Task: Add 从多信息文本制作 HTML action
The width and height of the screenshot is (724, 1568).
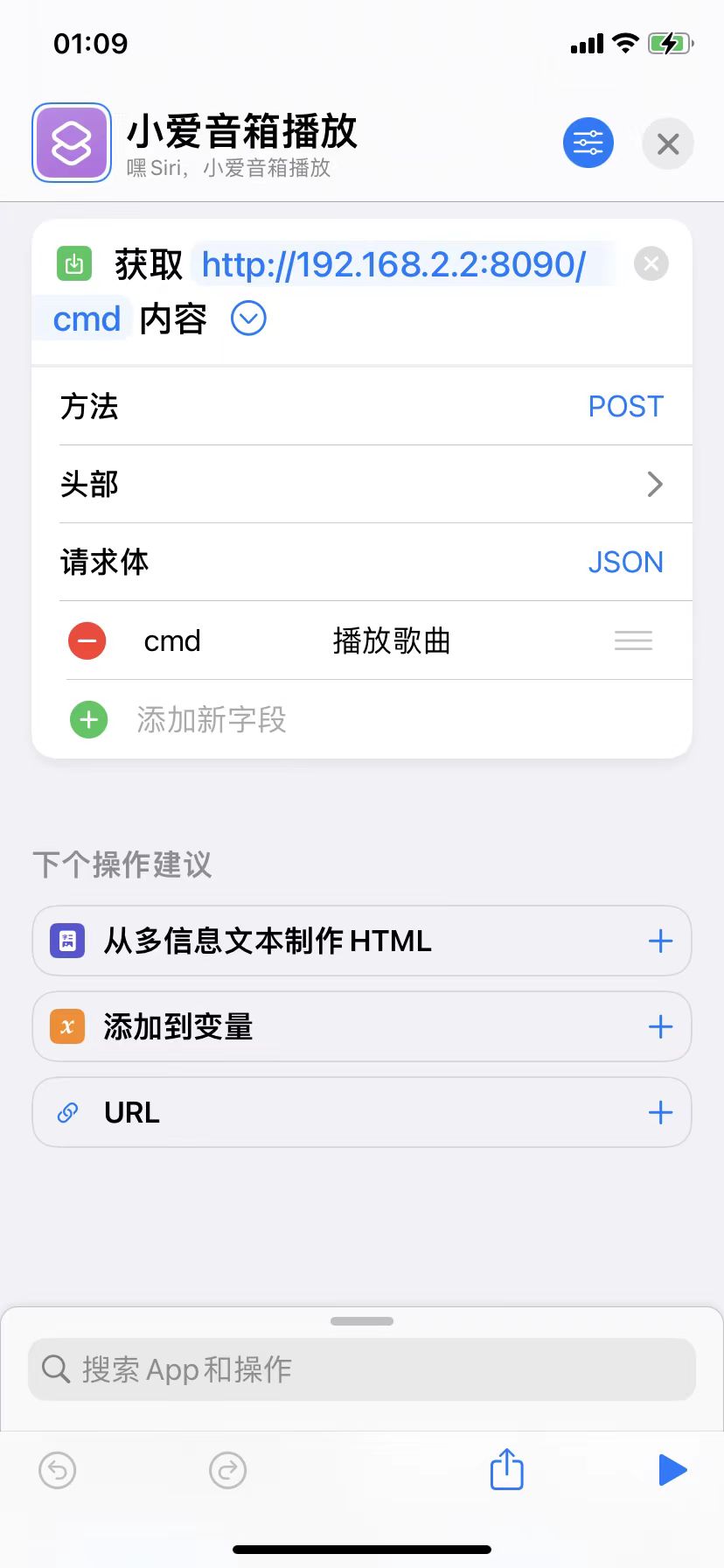Action: click(660, 941)
